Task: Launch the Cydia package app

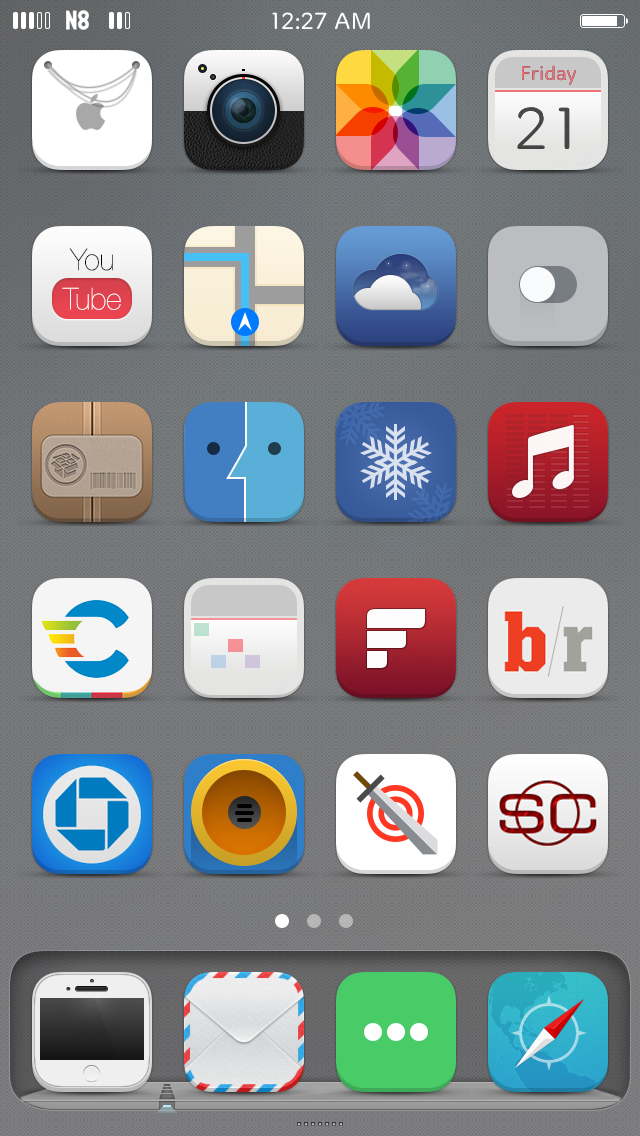Action: tap(92, 462)
